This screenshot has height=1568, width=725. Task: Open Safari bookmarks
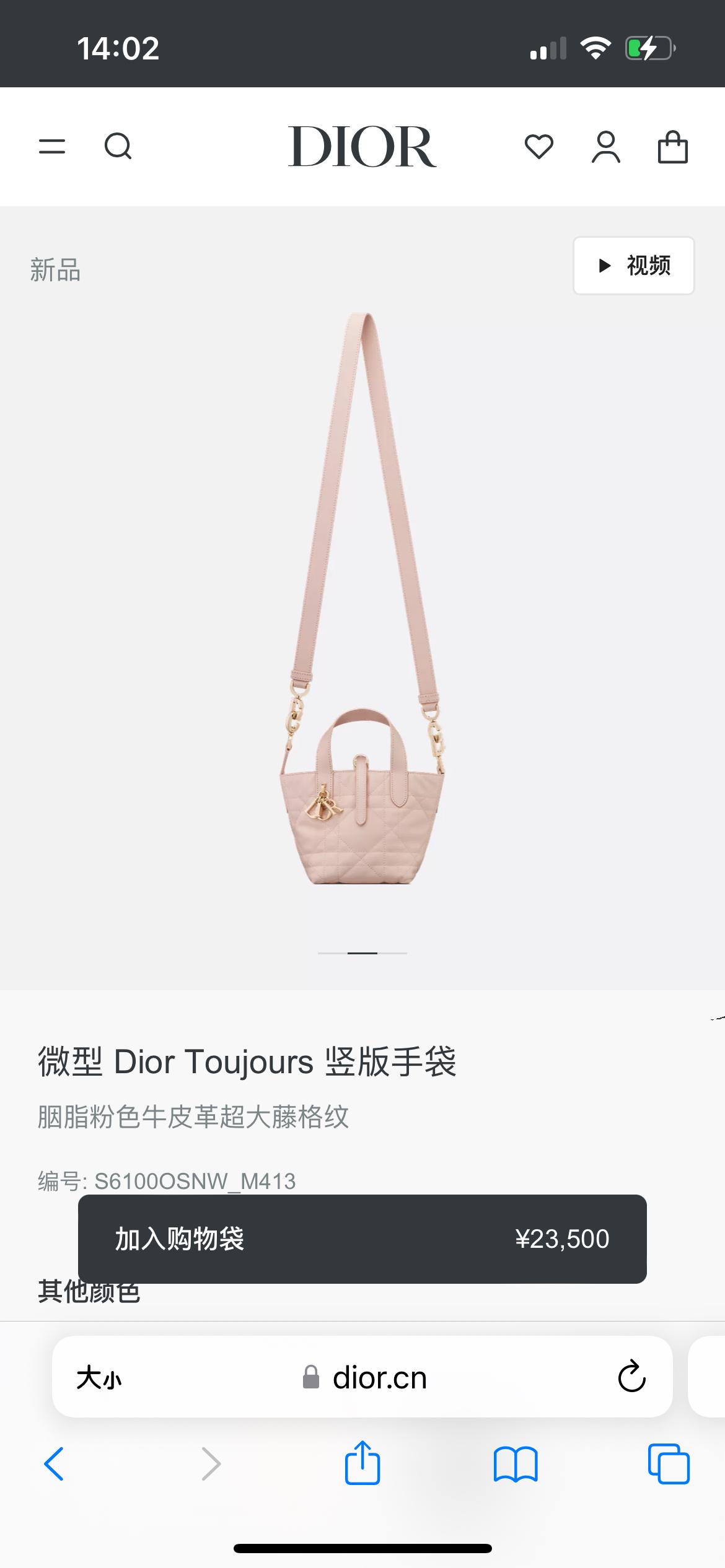click(516, 1464)
